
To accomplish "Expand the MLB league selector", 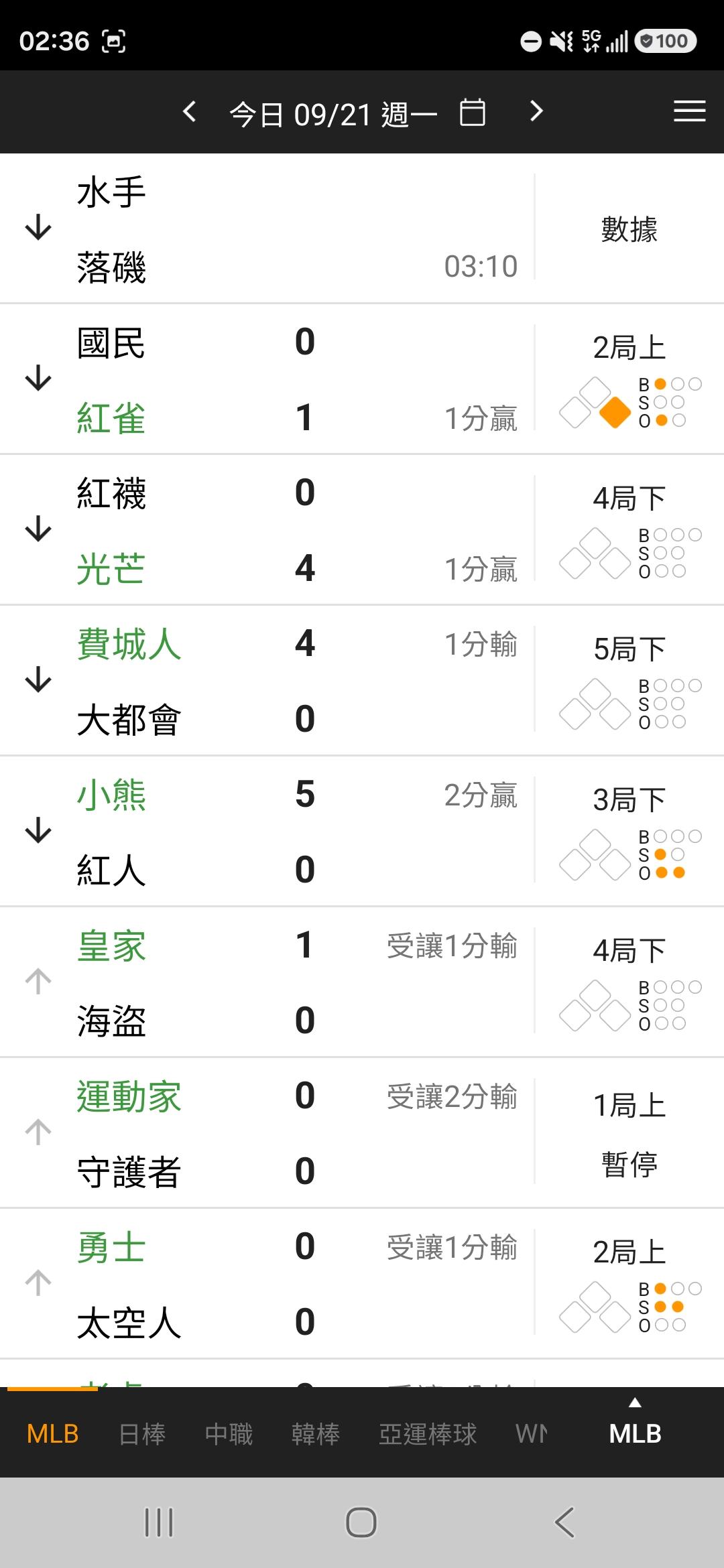I will pyautogui.click(x=635, y=1426).
